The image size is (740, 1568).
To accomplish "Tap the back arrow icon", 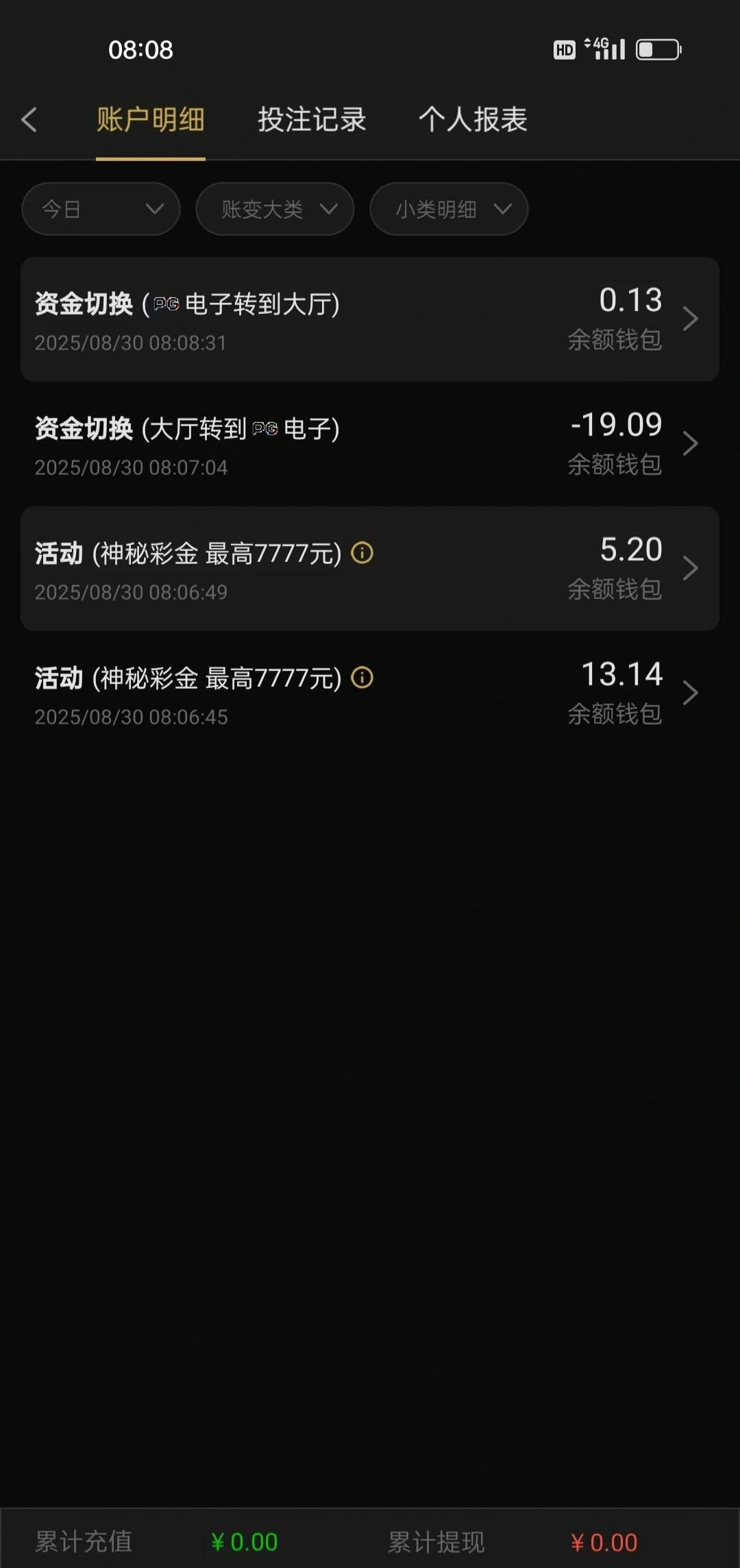I will pos(29,119).
